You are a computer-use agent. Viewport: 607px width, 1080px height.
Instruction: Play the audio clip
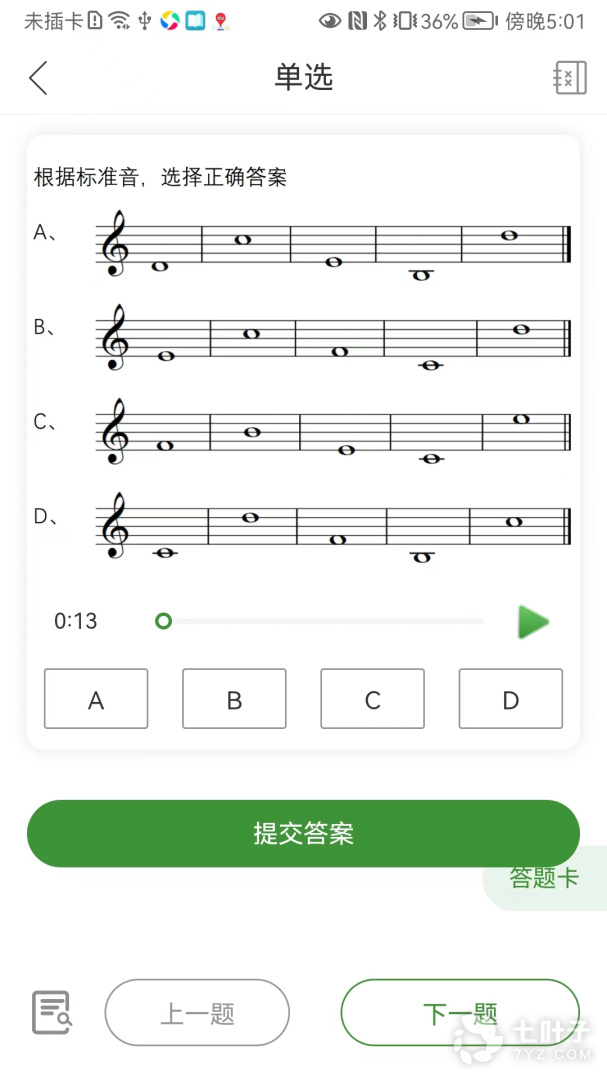(533, 621)
